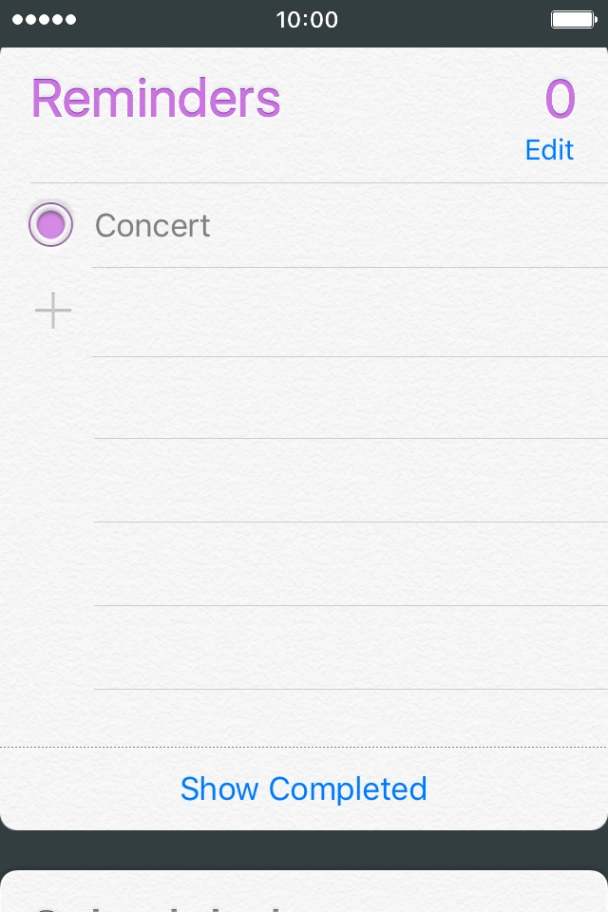Image resolution: width=608 pixels, height=912 pixels.
Task: Add a new reminder with the plus
Action: (x=53, y=312)
